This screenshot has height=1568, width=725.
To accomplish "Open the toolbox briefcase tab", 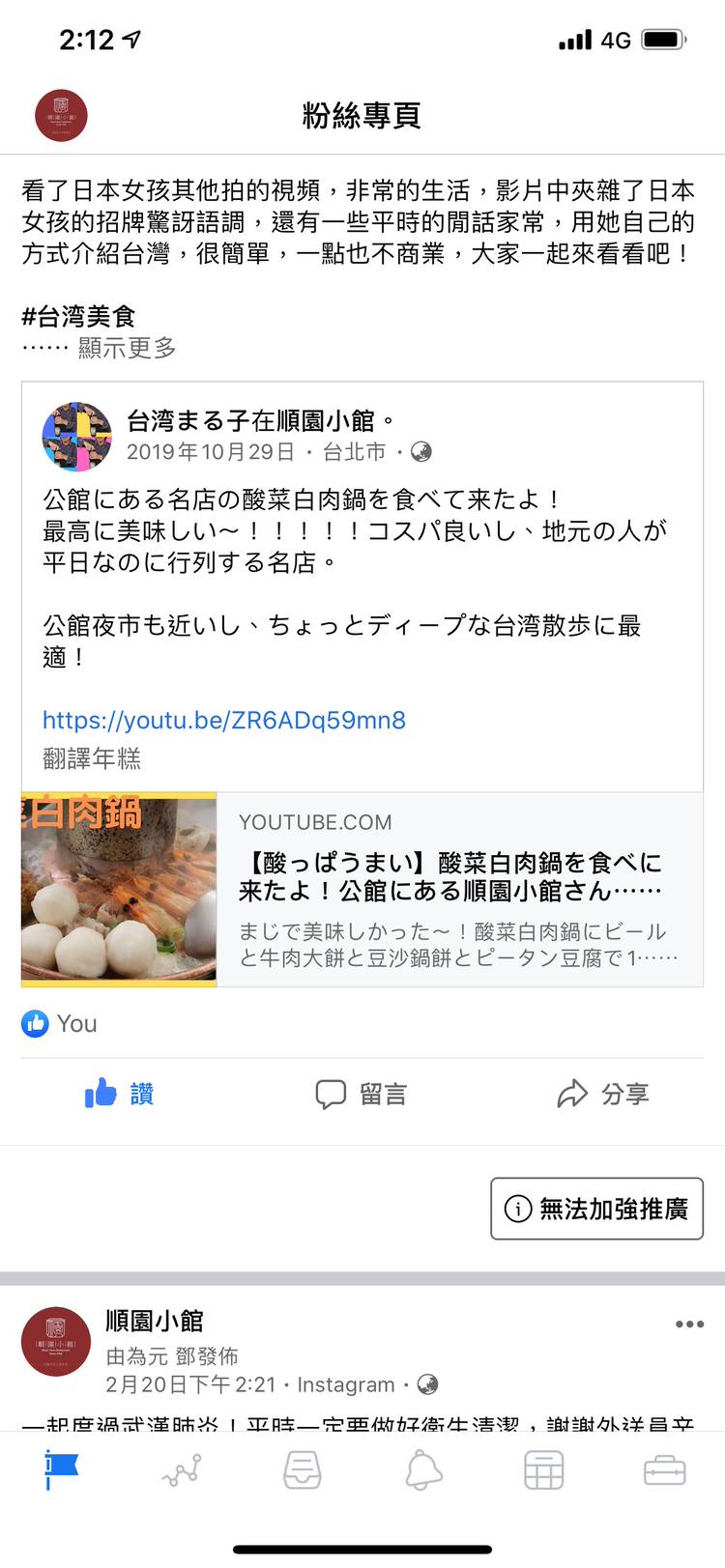I will [x=665, y=1470].
